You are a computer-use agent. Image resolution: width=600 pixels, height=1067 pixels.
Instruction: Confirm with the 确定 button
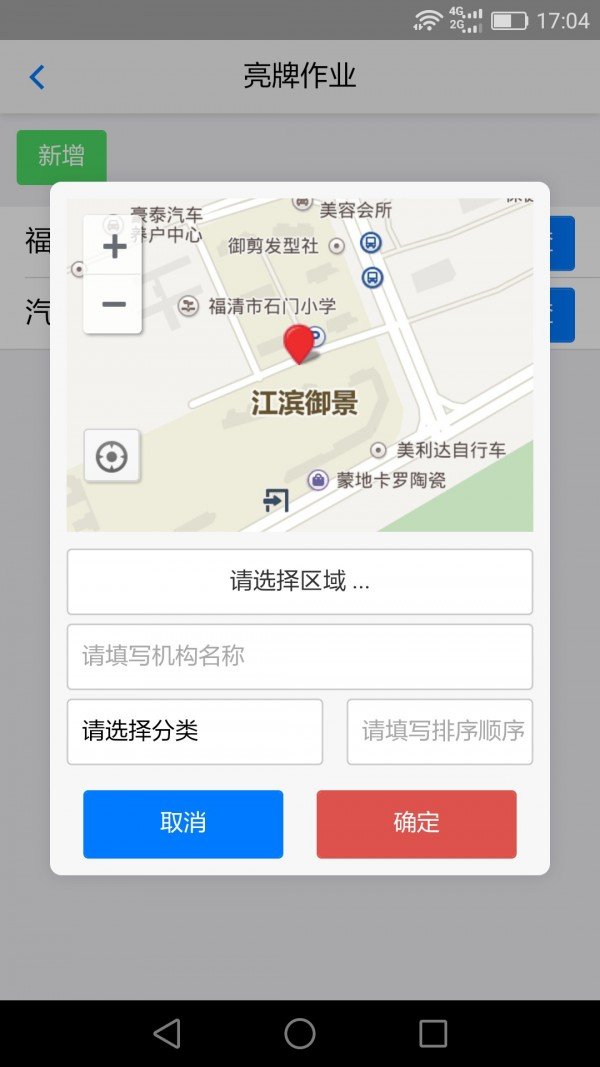416,823
